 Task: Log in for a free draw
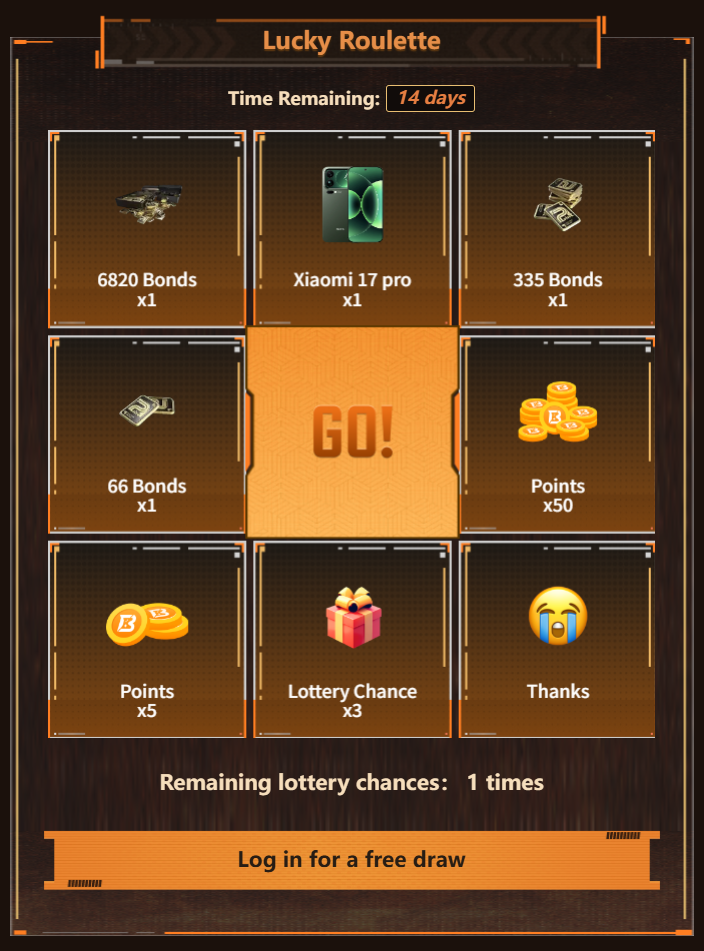pyautogui.click(x=352, y=859)
